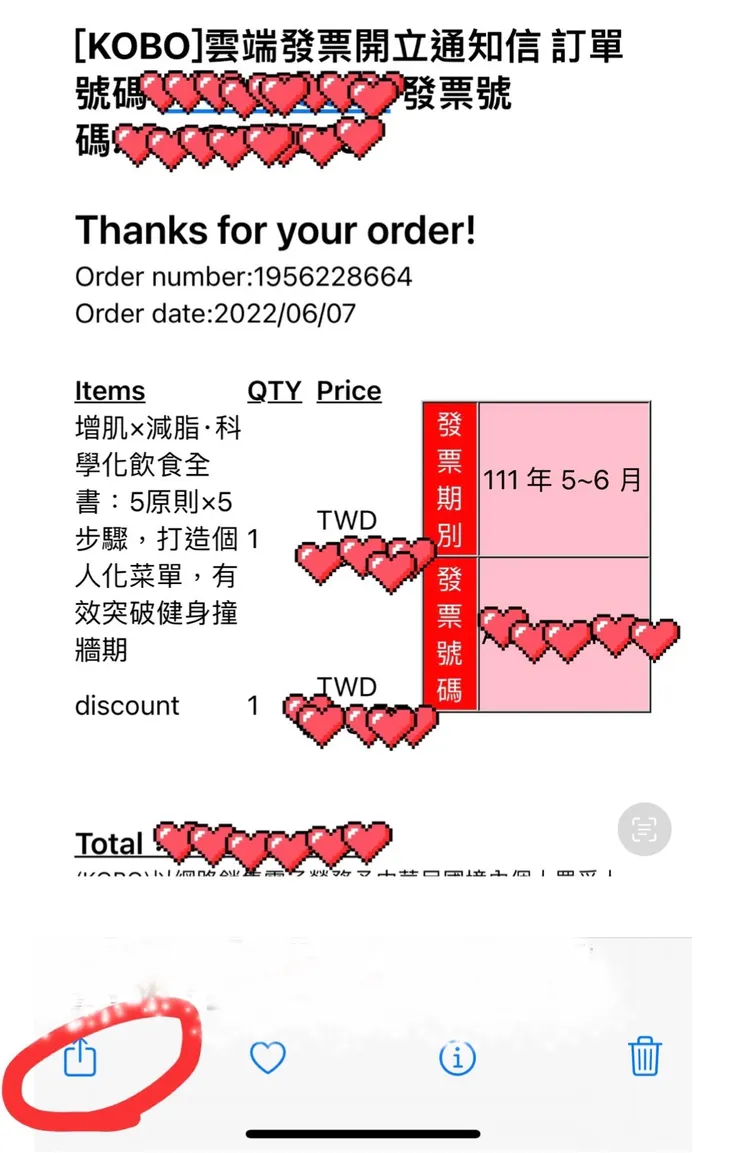Tap the trash icon to delete email
The width and height of the screenshot is (740, 1153).
pos(645,1060)
